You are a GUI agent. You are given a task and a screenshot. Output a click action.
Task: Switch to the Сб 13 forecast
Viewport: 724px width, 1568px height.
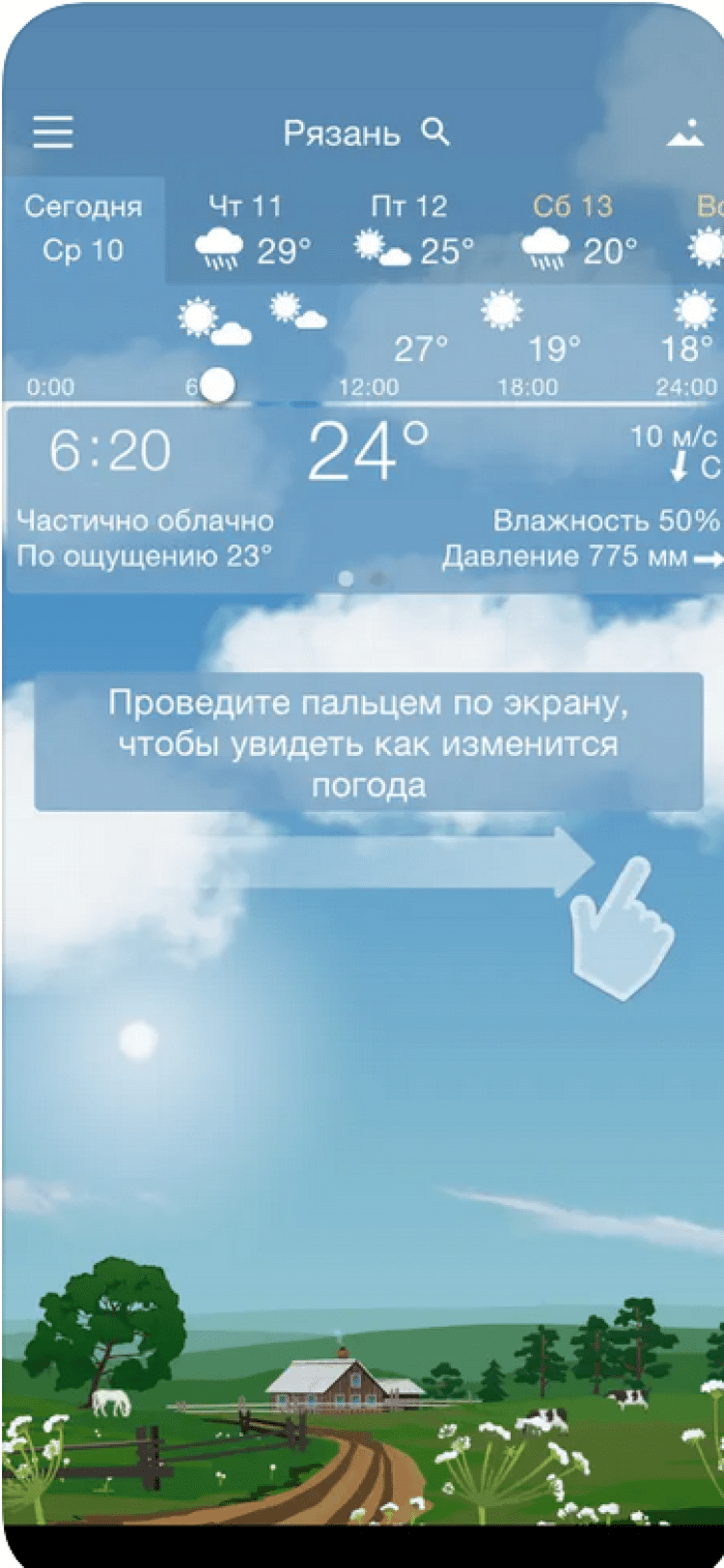click(574, 232)
